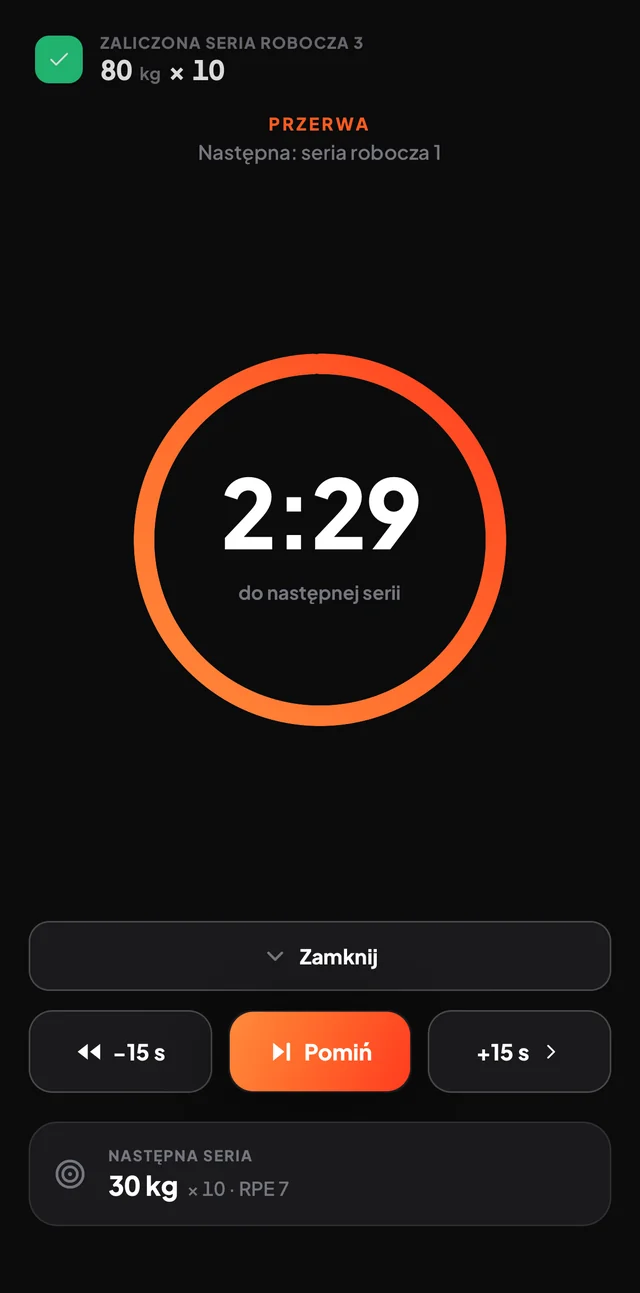Add 15 seconds to the rest timer
Image resolution: width=640 pixels, height=1293 pixels.
(x=519, y=1052)
